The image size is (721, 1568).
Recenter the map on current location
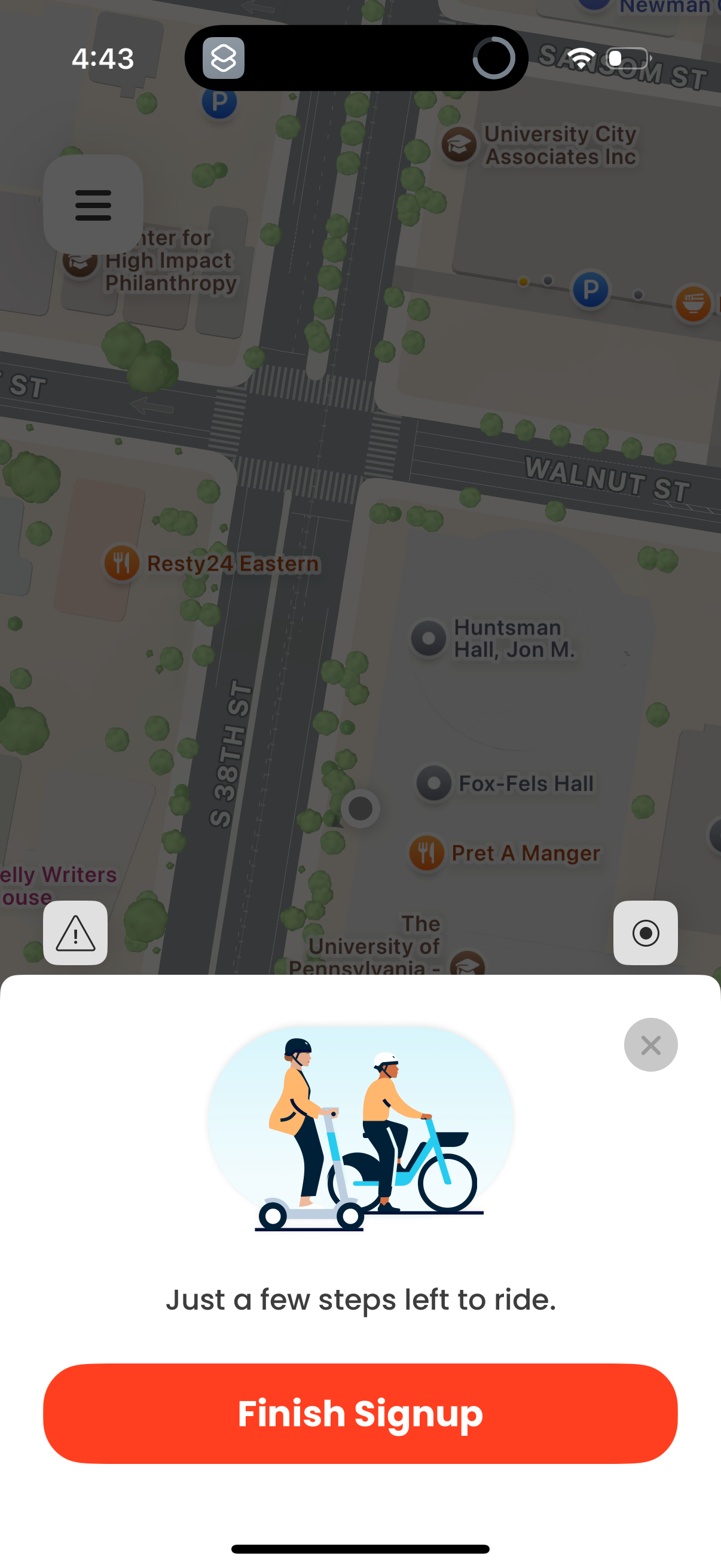(x=646, y=933)
